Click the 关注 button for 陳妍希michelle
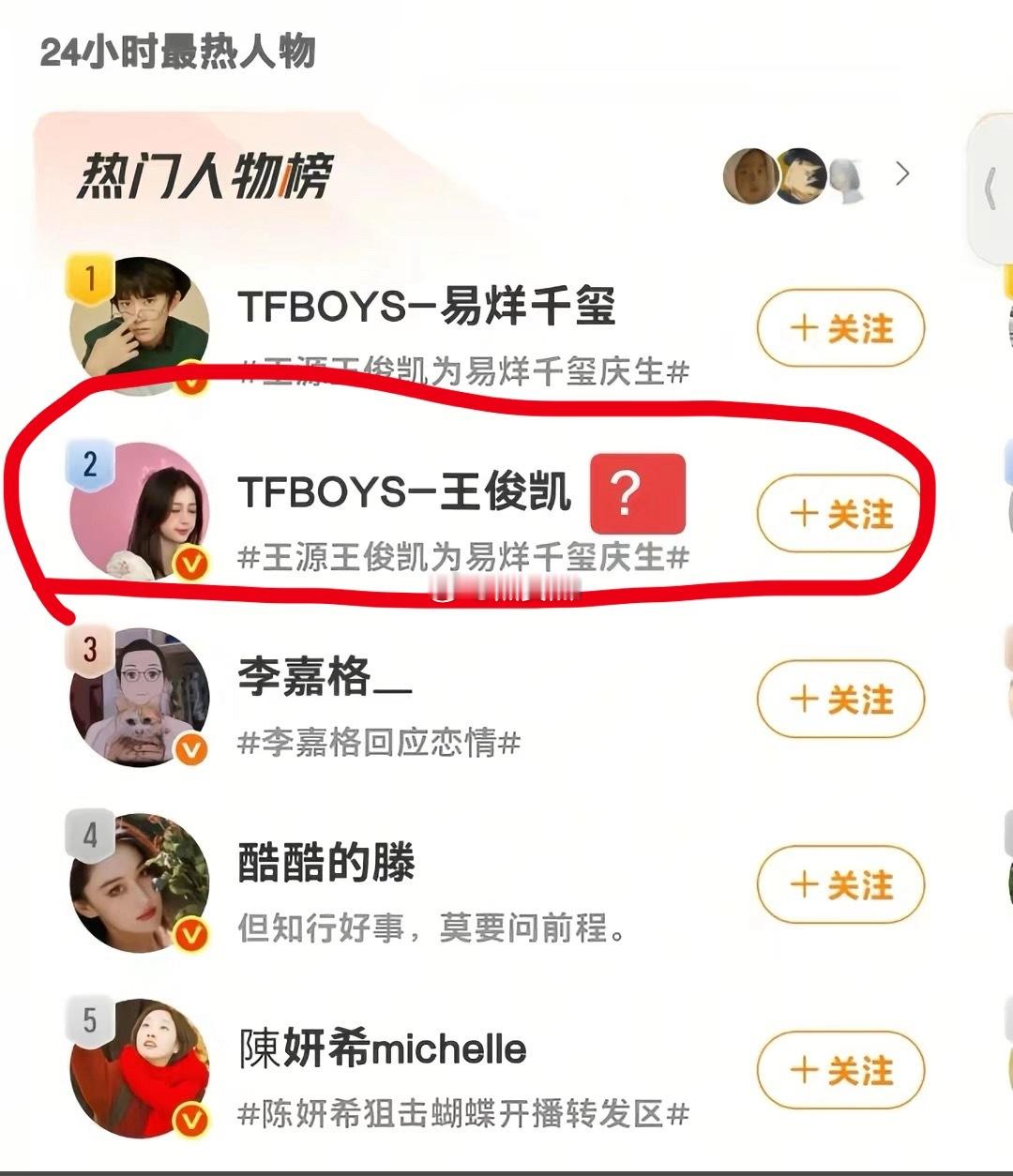 point(839,1069)
